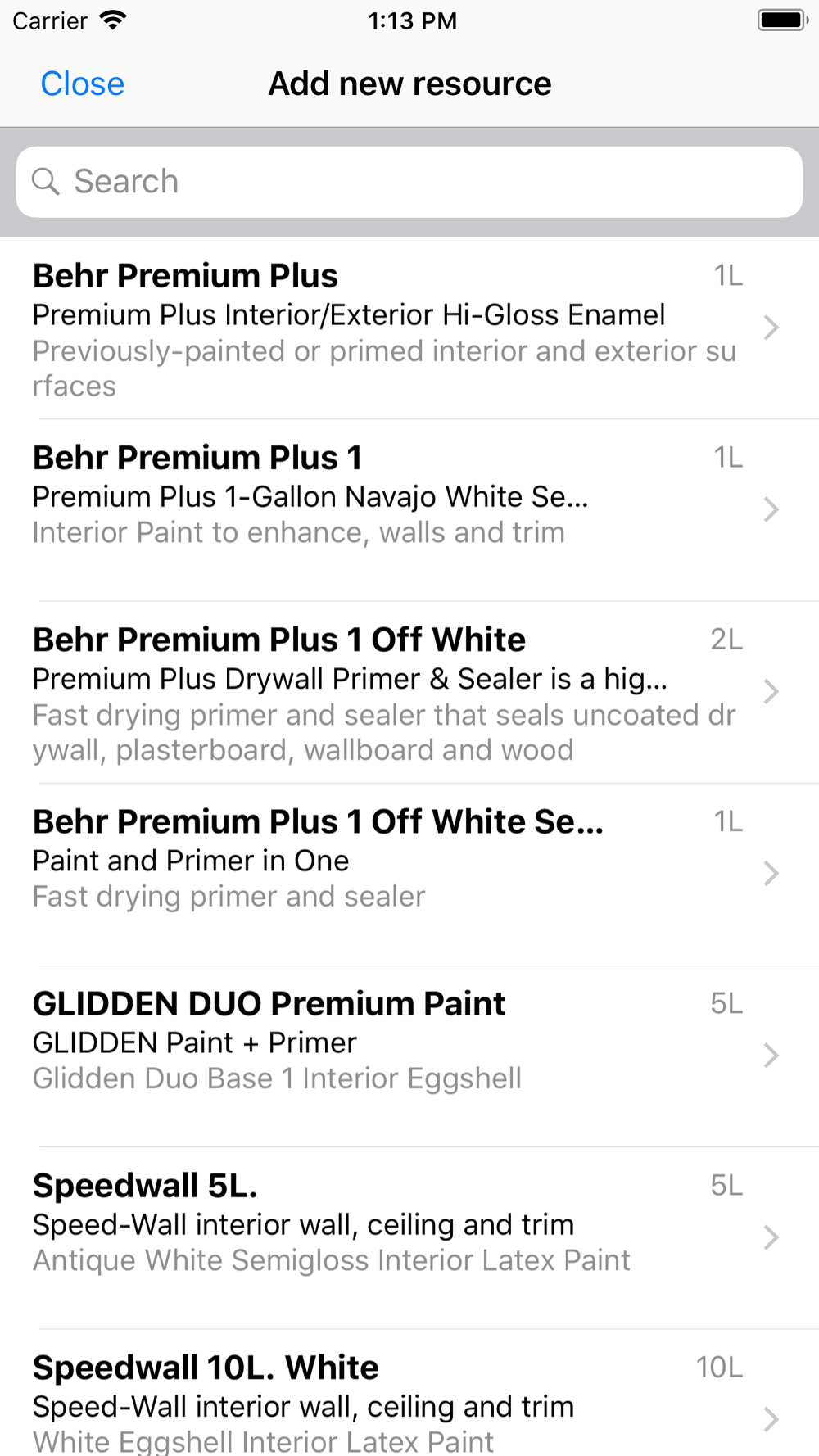Open the Speedwall 5L. resource

409,1237
